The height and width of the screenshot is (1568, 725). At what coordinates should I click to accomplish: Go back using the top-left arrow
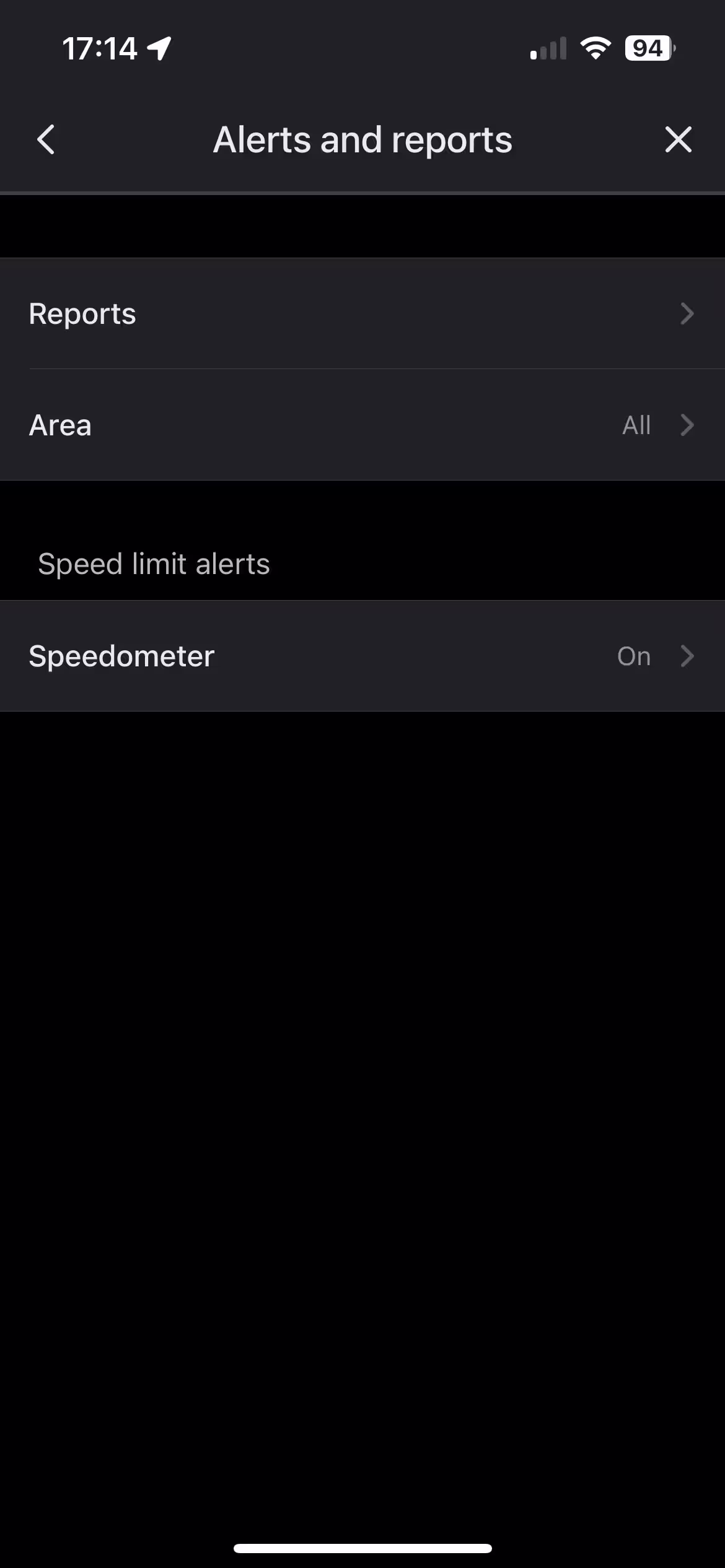(46, 139)
